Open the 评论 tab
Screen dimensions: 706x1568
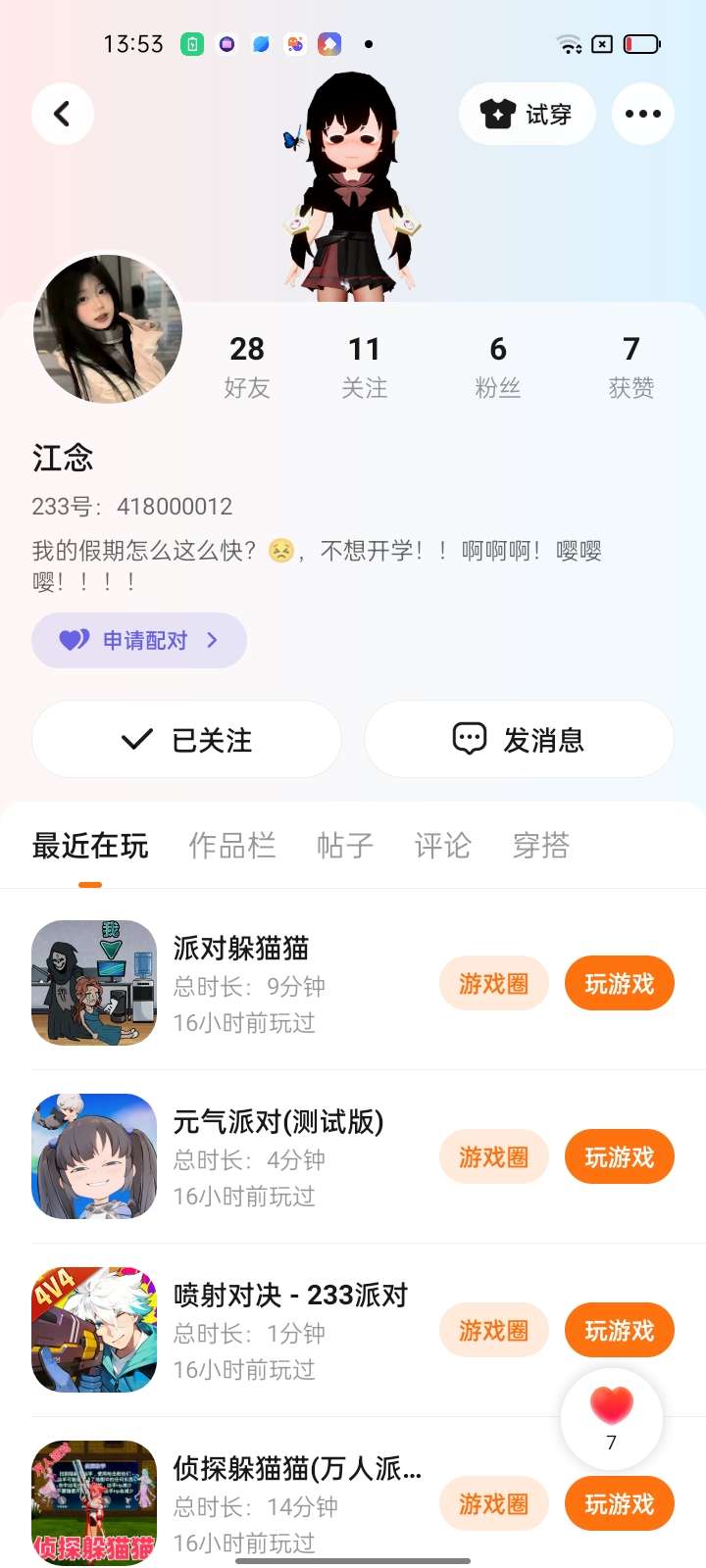(x=442, y=845)
